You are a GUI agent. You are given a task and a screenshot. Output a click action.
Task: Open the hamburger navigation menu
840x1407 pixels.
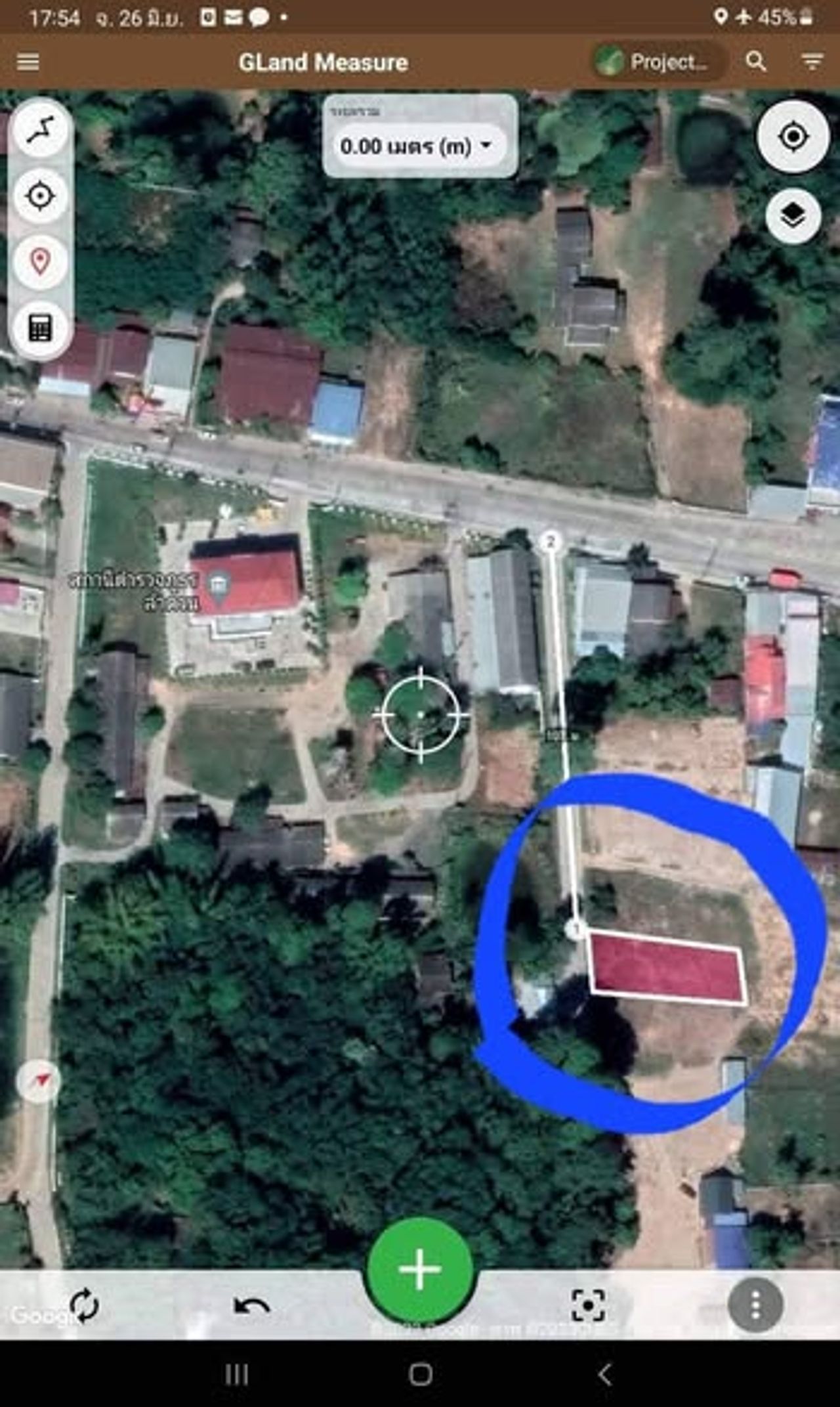pos(28,62)
